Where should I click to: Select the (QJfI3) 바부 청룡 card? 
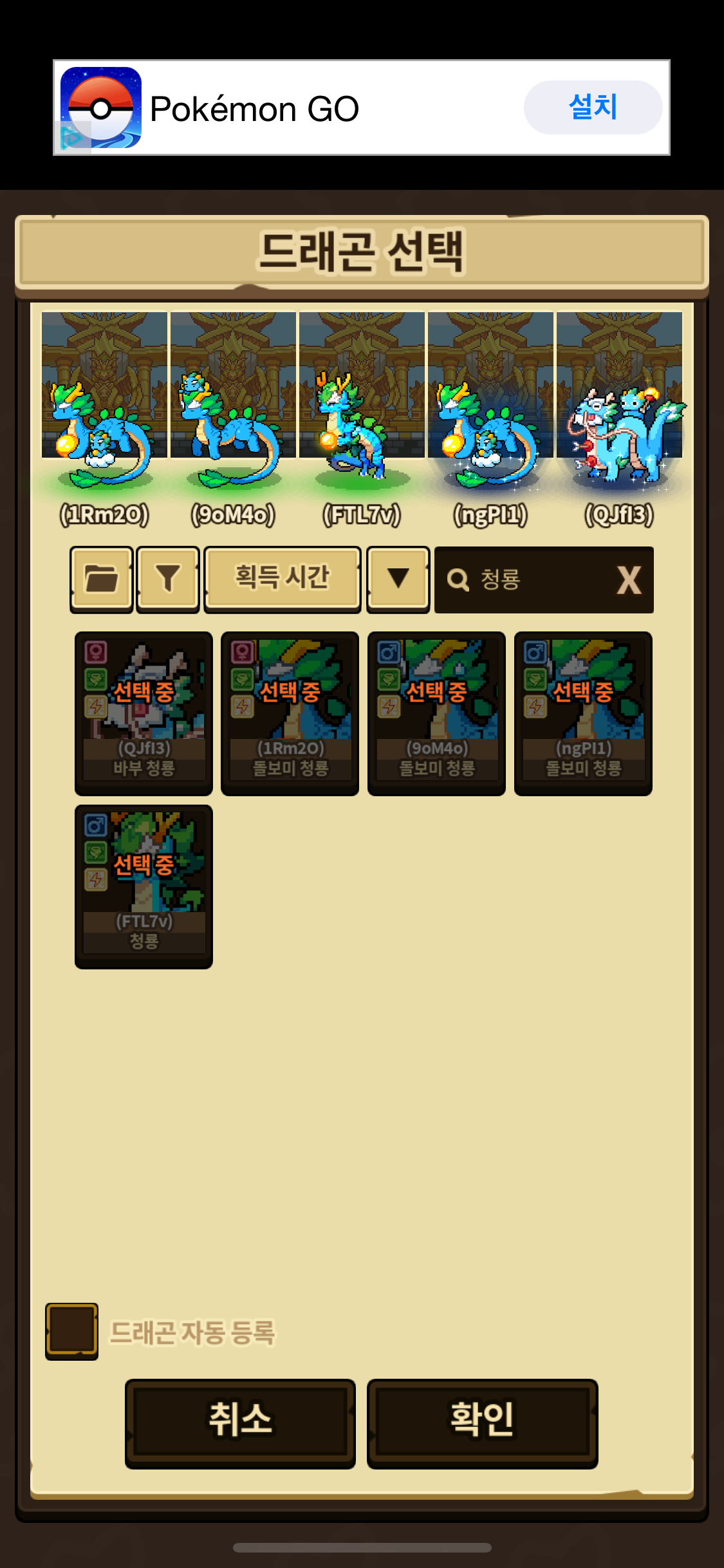(x=144, y=713)
